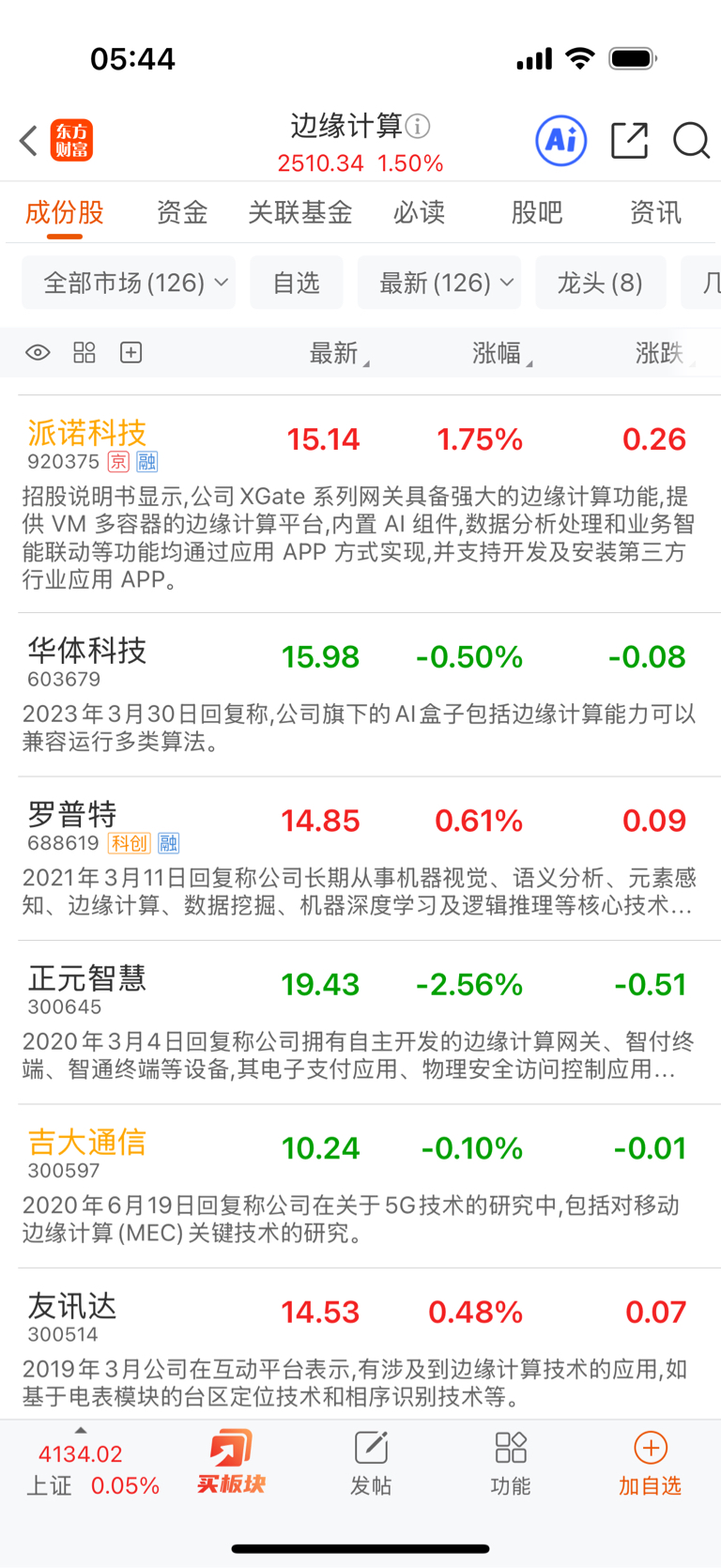Expand the 全部市场 (126) dropdown
This screenshot has width=721, height=1568.
[x=129, y=283]
